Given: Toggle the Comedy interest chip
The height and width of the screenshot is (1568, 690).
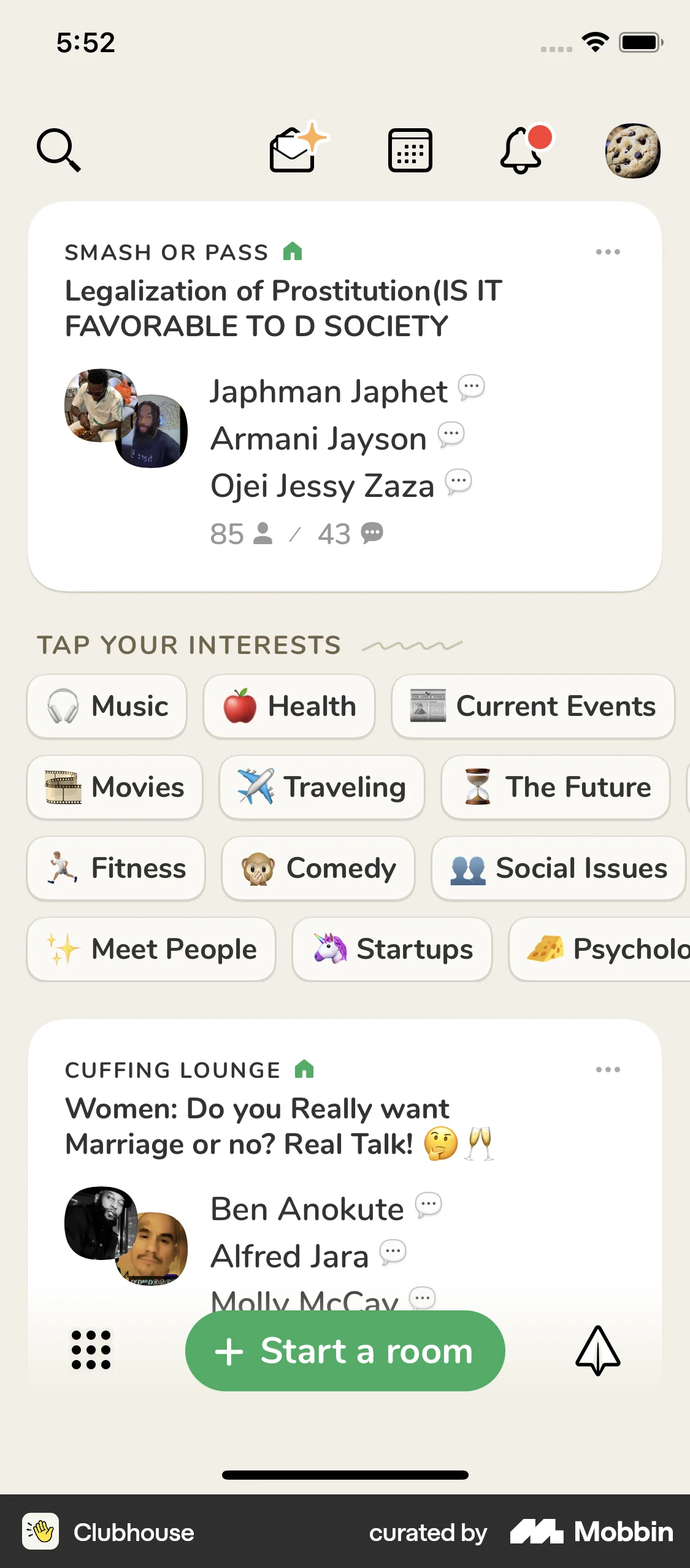Looking at the screenshot, I should [x=318, y=869].
